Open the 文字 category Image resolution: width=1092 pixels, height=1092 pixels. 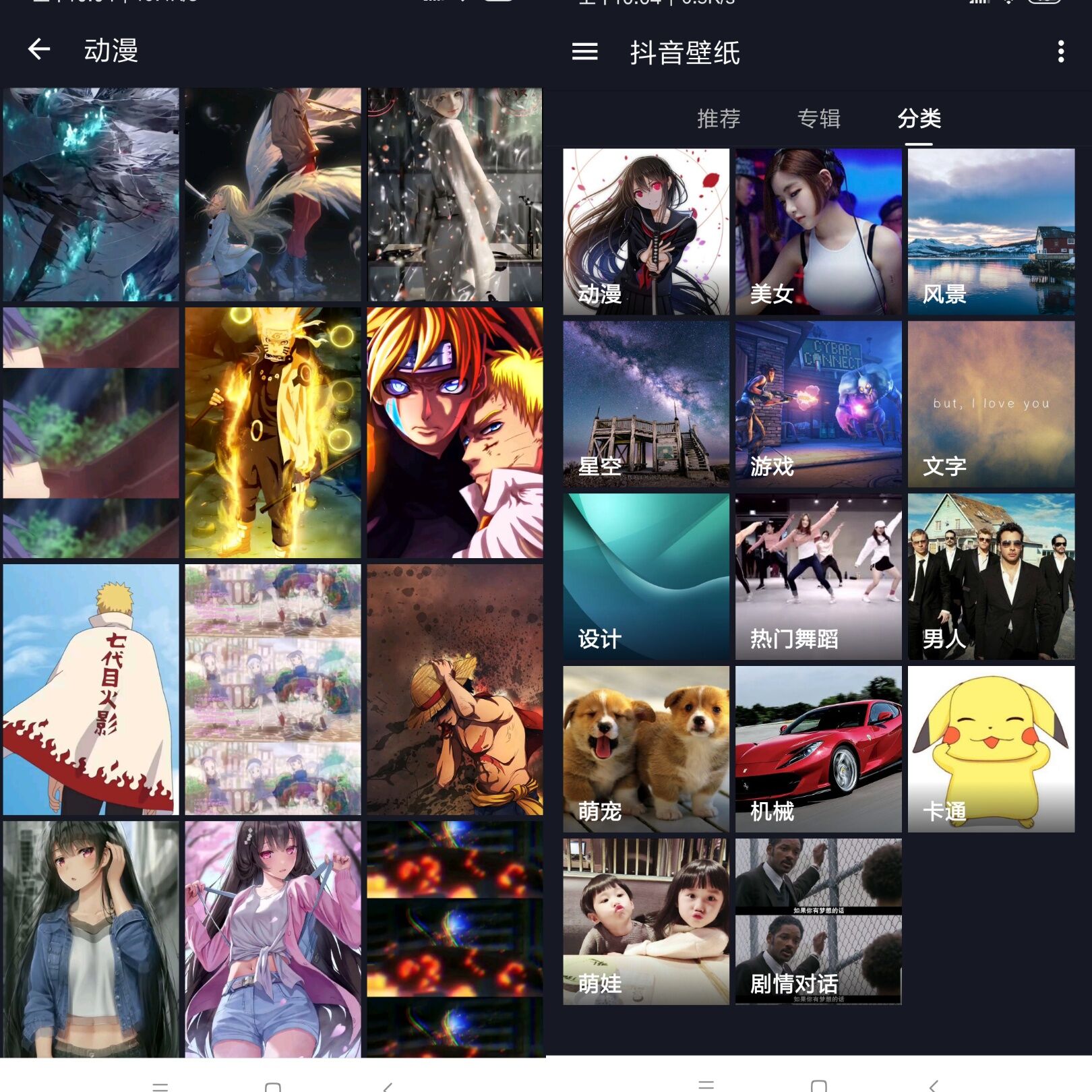pyautogui.click(x=991, y=404)
